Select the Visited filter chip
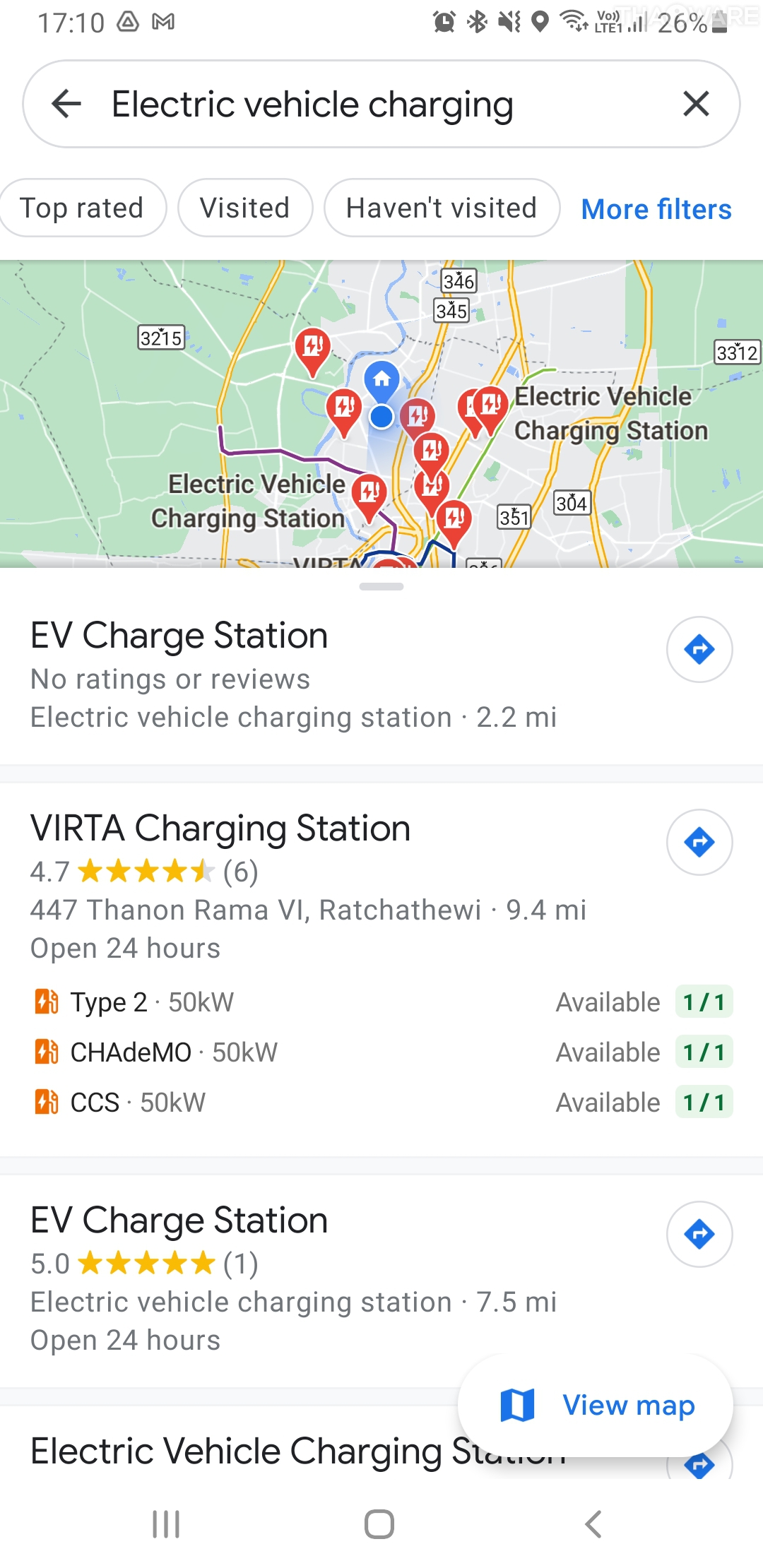This screenshot has width=763, height=1568. 244,208
